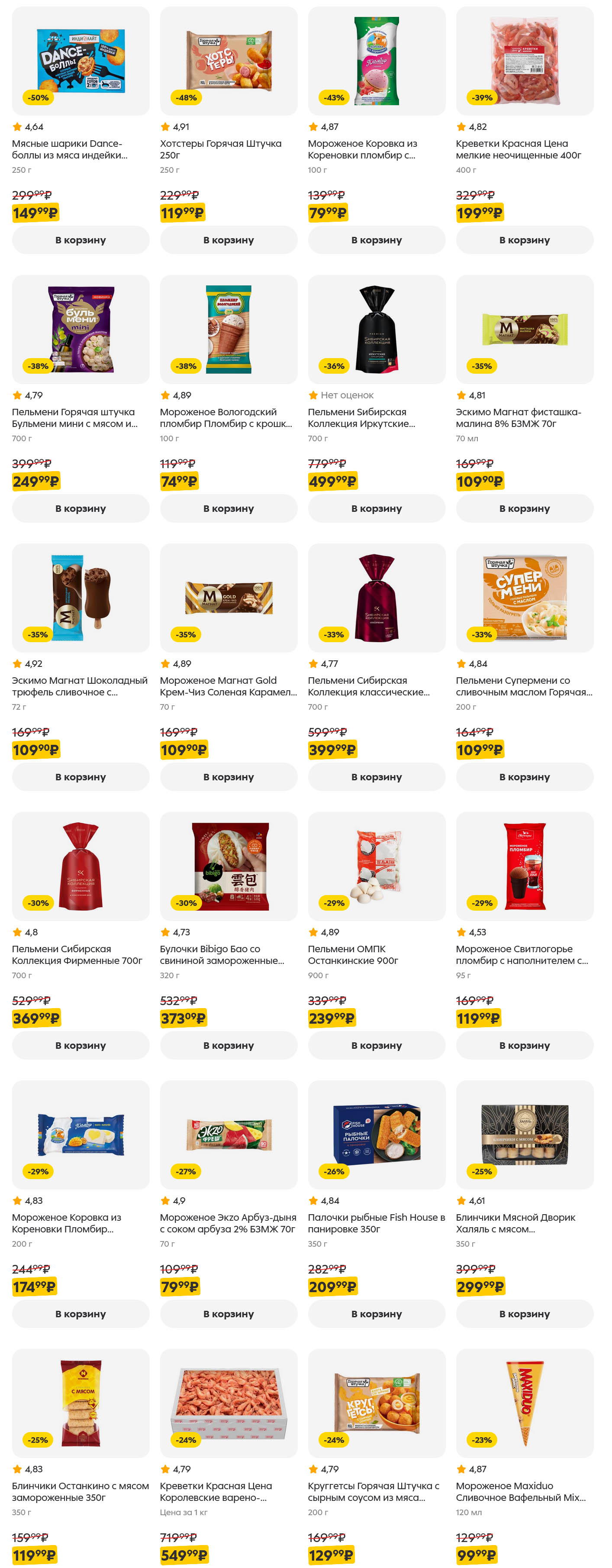Open Мороженое Свитлогорье пломбир card
Screen dimensions: 612x1568
tap(524, 866)
